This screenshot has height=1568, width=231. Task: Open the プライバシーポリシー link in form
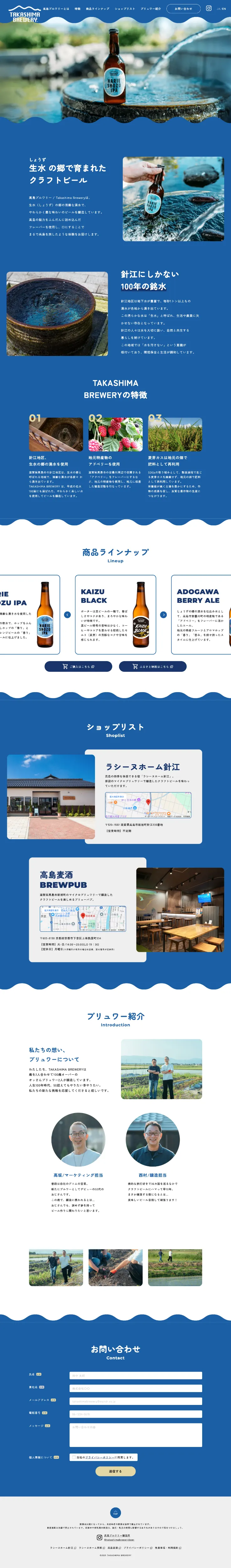[100, 1457]
